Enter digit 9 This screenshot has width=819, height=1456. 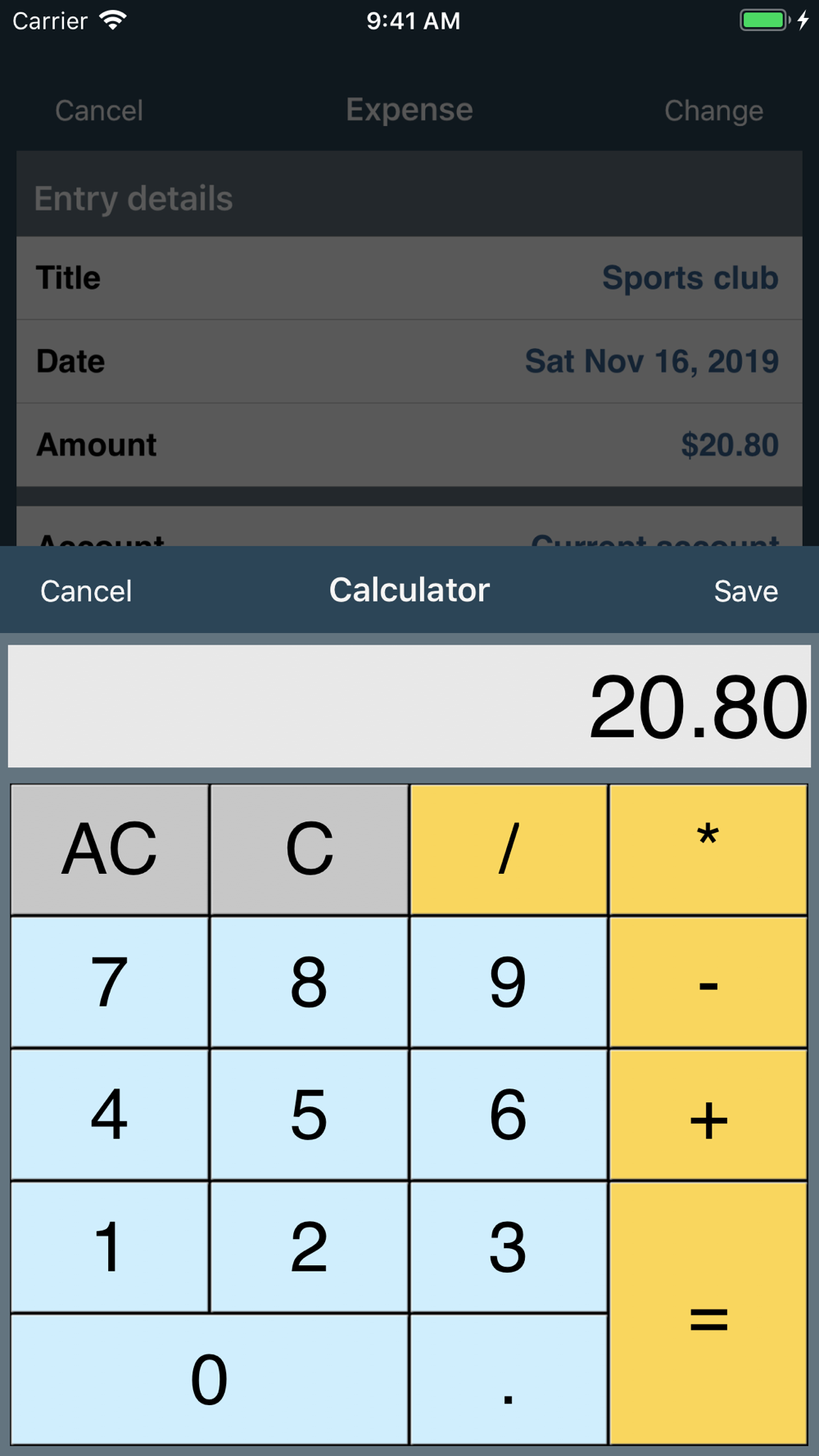coord(509,982)
